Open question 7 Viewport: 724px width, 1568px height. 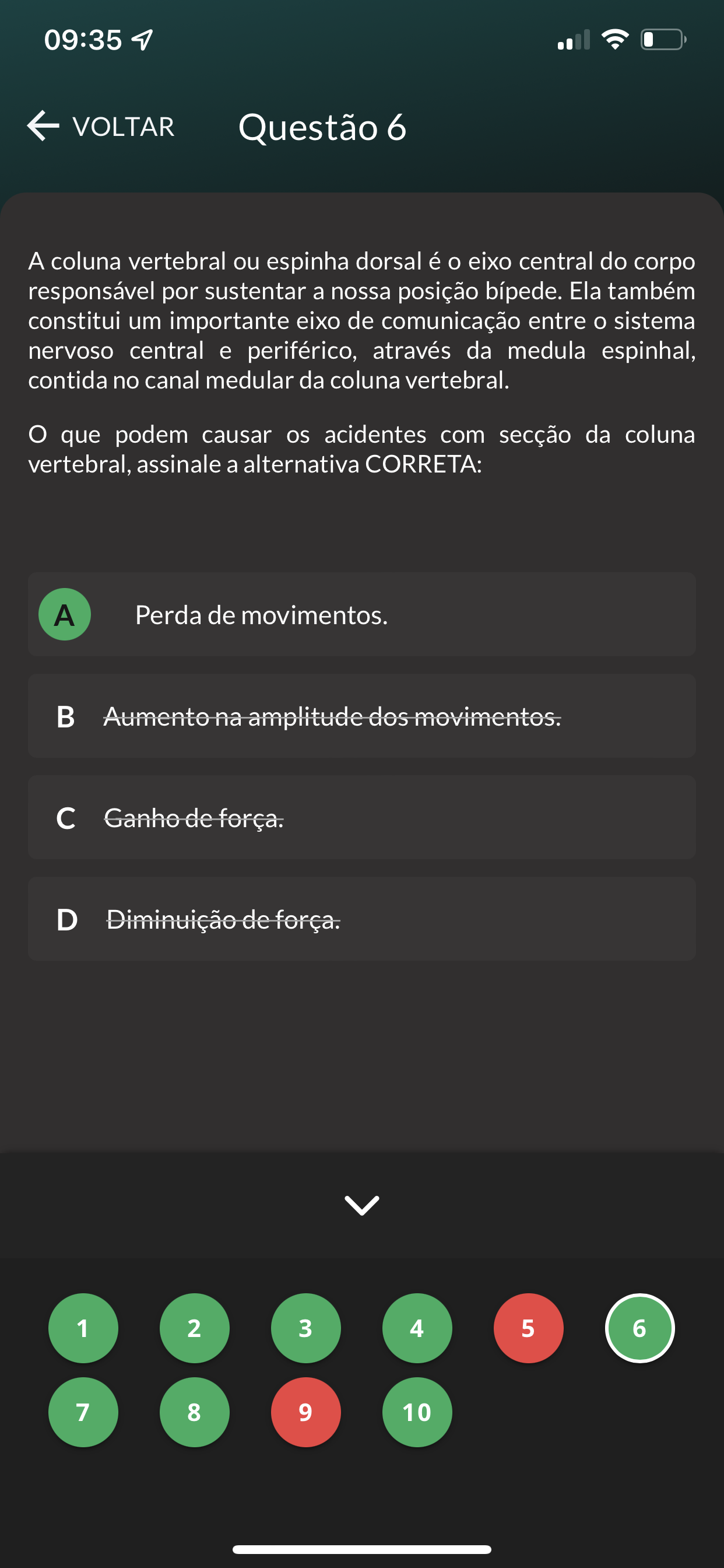(83, 1412)
